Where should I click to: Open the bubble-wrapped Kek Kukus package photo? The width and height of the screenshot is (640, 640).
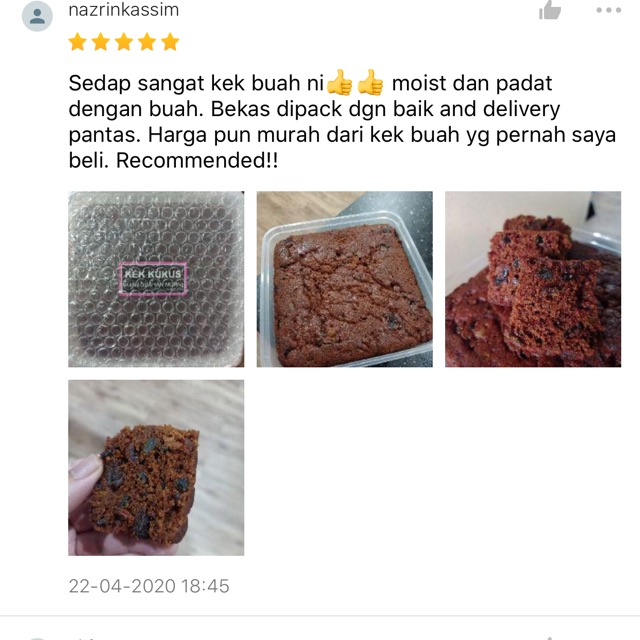156,279
